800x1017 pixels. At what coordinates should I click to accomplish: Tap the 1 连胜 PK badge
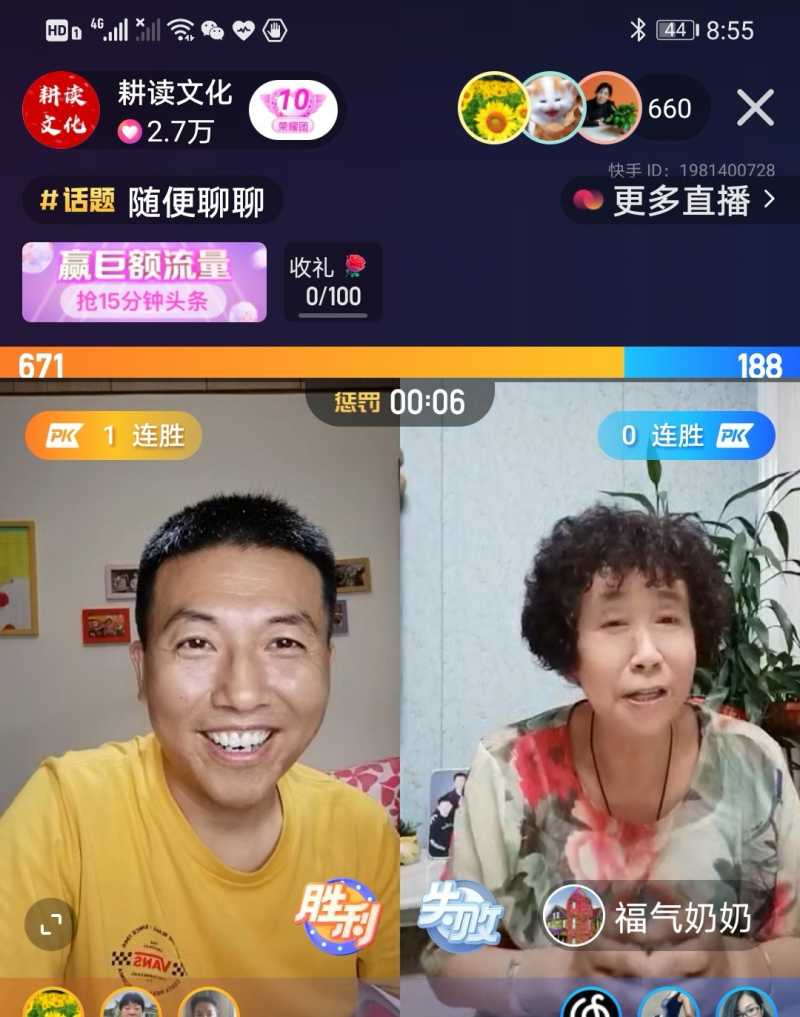pyautogui.click(x=113, y=436)
